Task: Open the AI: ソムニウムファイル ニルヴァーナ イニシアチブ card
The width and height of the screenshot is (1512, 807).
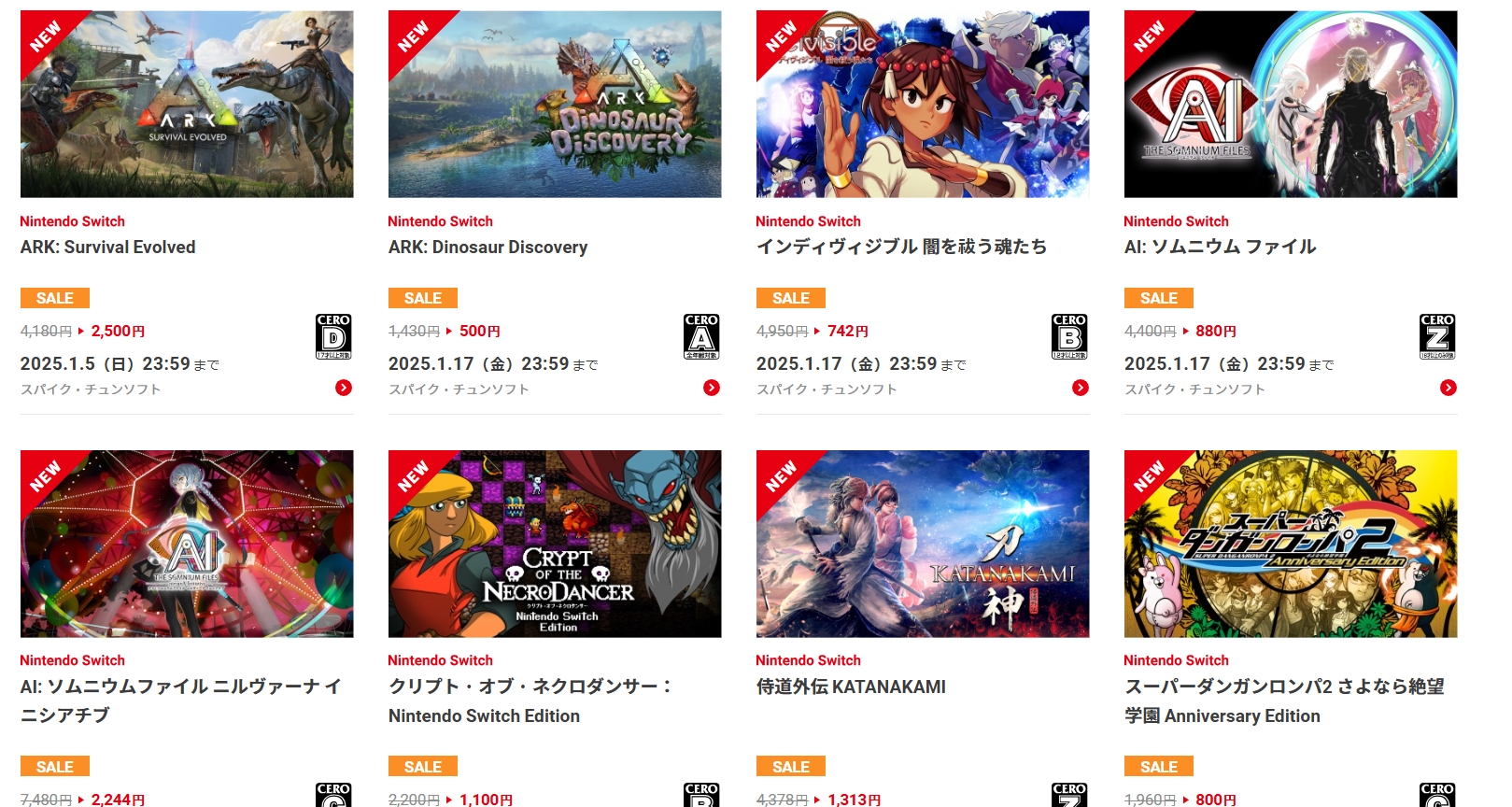Action: pos(187,545)
